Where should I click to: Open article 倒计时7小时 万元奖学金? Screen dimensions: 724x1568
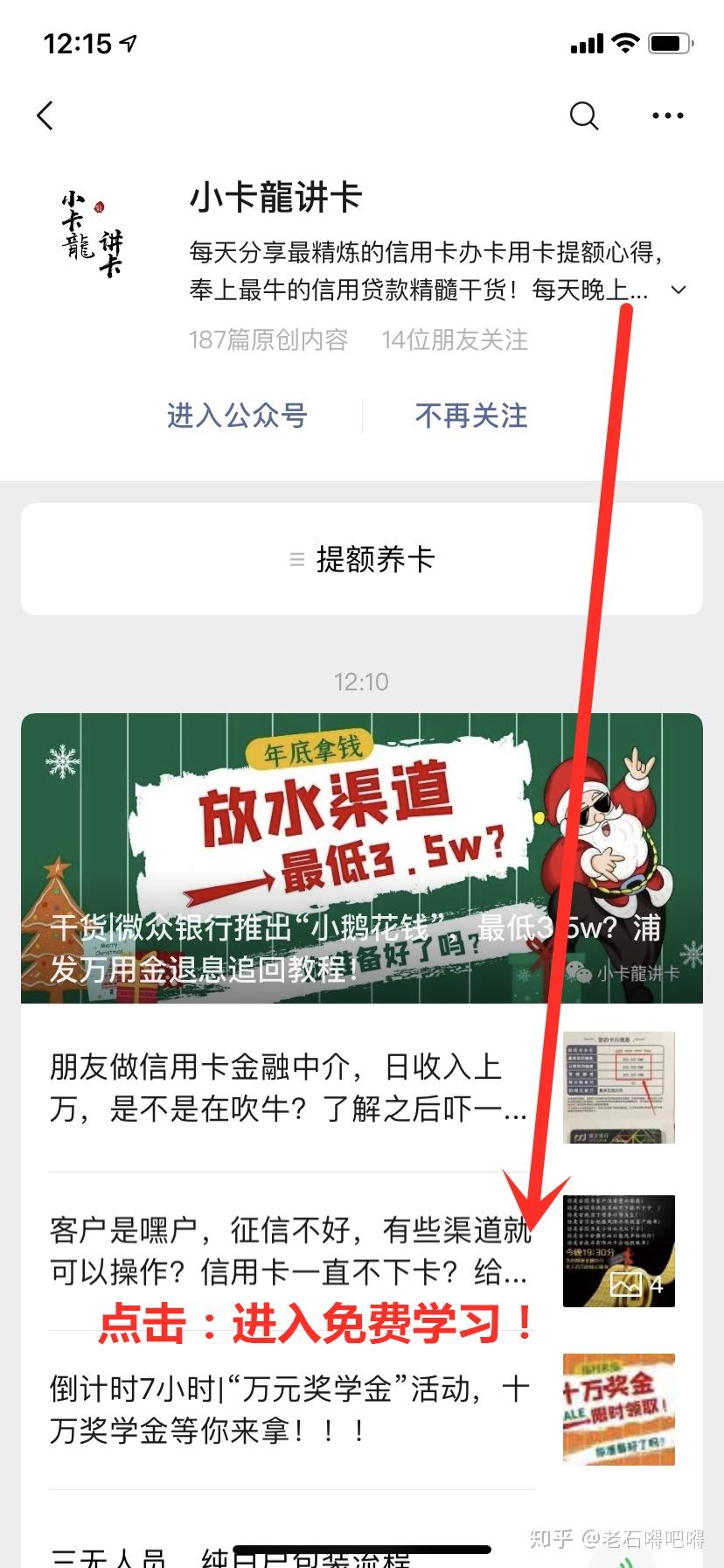pyautogui.click(x=362, y=1410)
